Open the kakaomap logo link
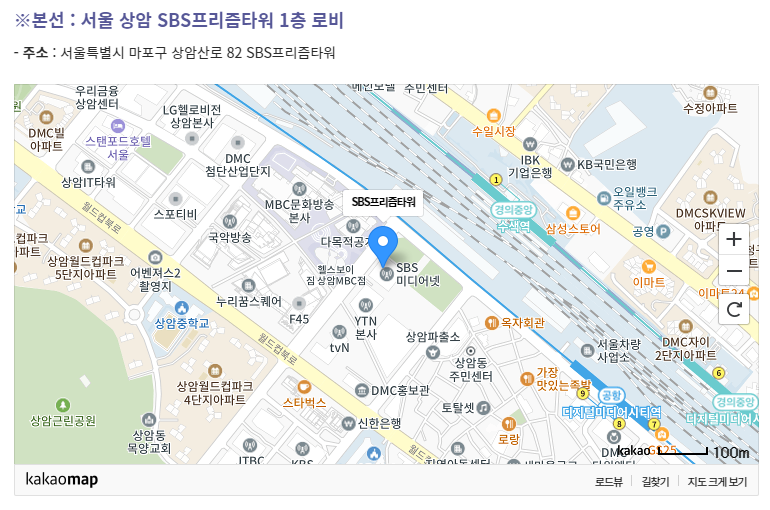The image size is (770, 510). point(62,480)
